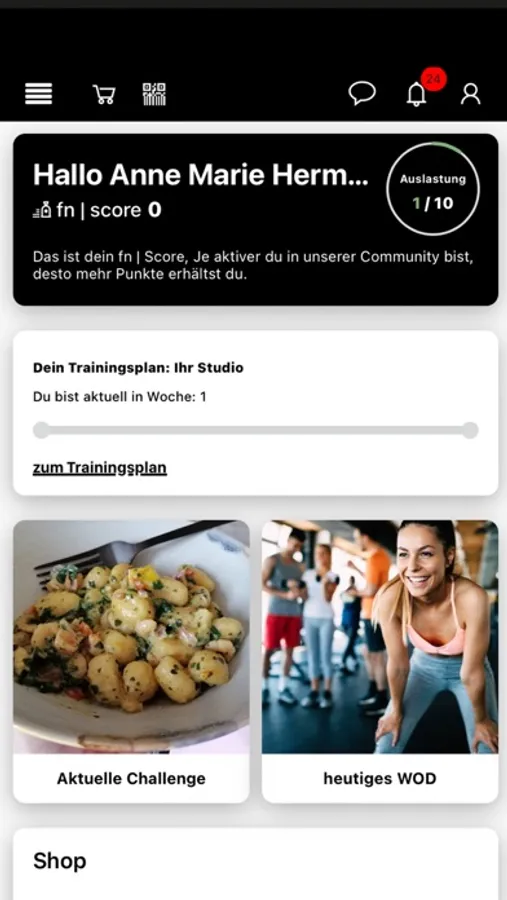Open the heutiges WOD card
The image size is (507, 900).
[380, 661]
